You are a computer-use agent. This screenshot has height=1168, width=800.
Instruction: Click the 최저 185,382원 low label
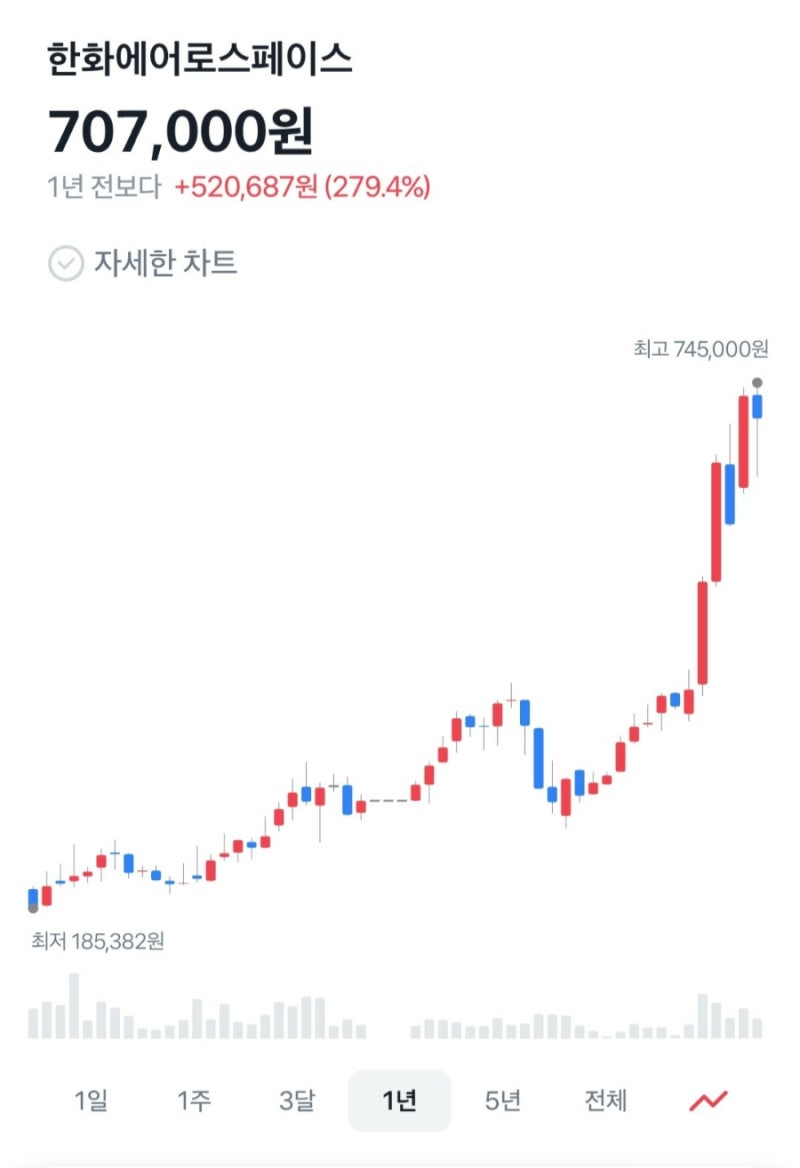coord(98,941)
